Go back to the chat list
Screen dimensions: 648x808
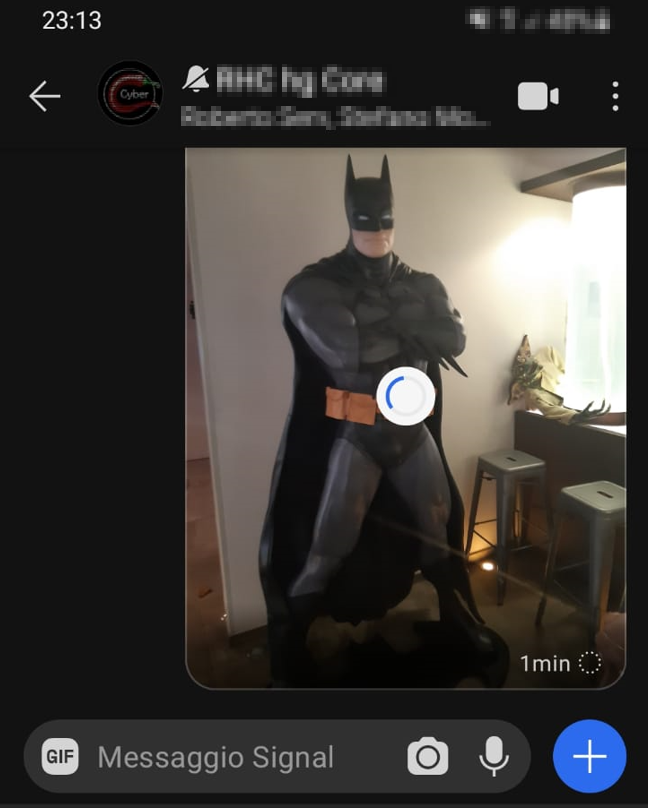point(45,96)
